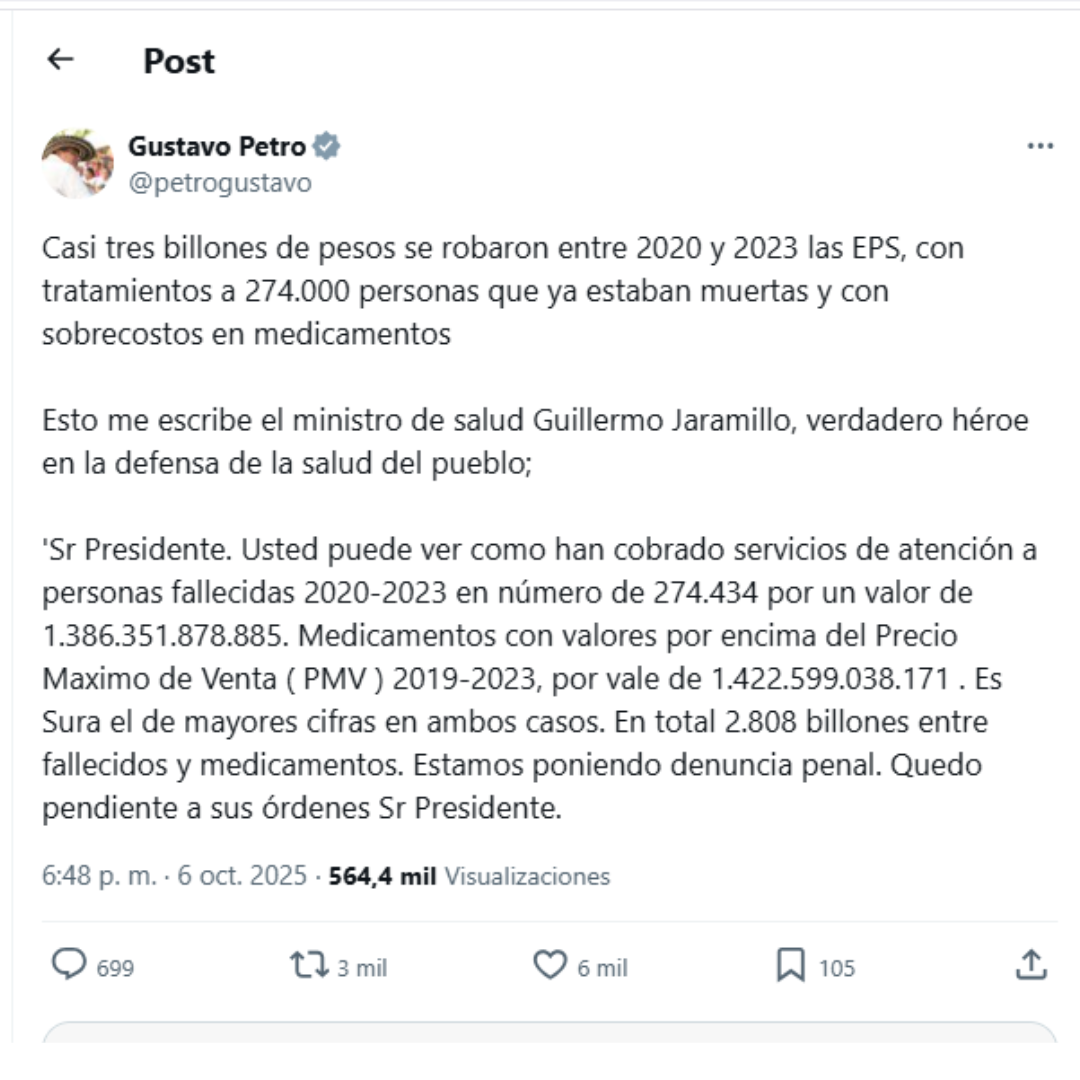Go back using the arrow icon
Screen dimensions: 1080x1080
click(61, 60)
